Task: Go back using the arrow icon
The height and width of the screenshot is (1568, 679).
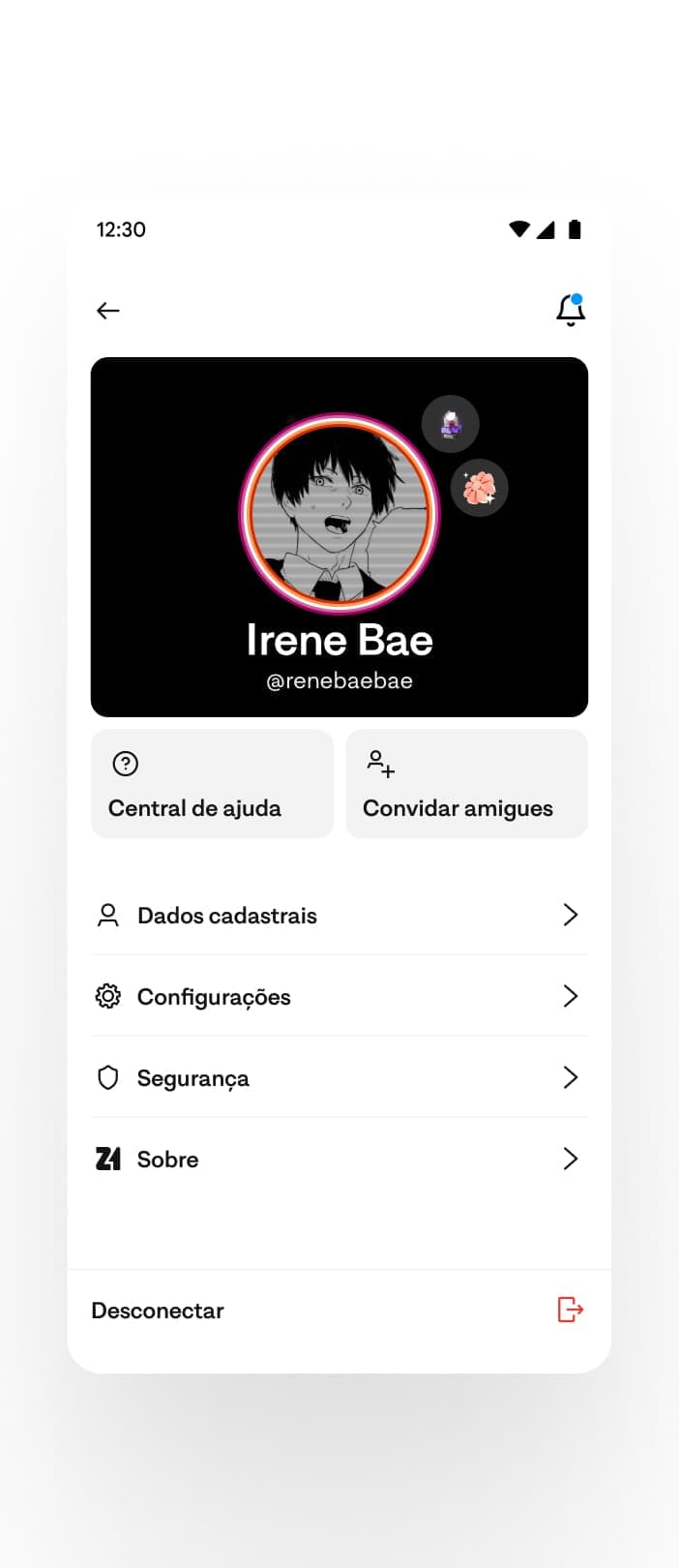Action: click(108, 311)
